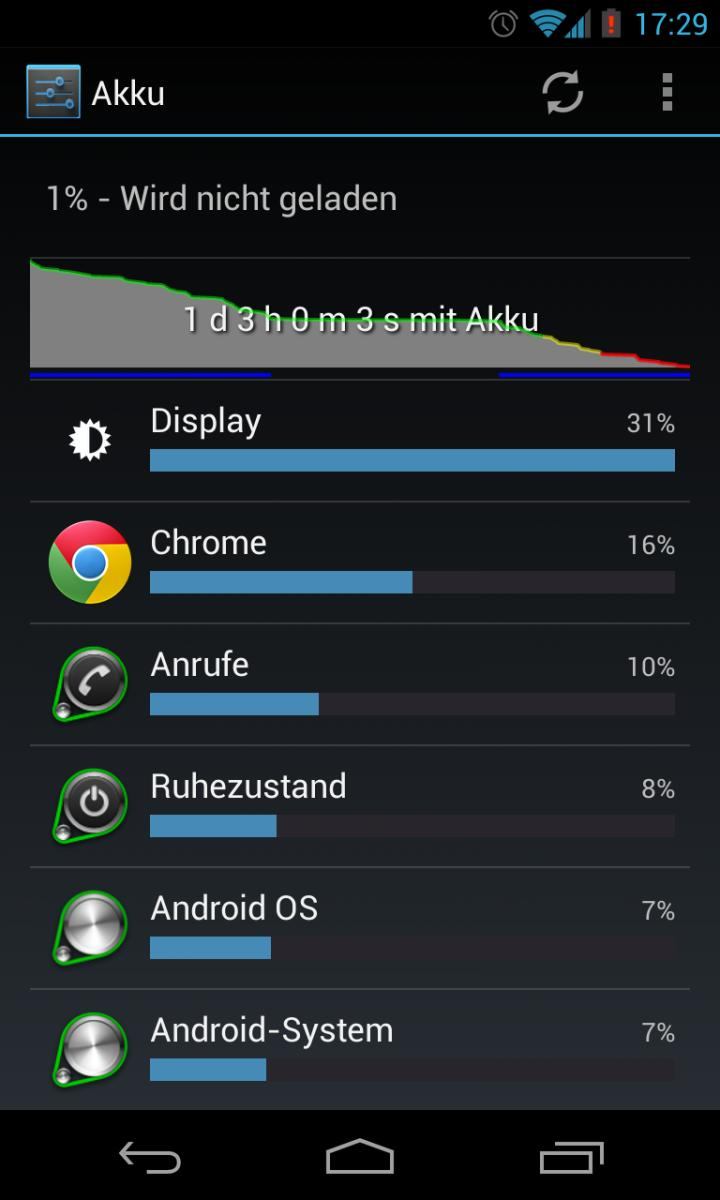Open the battery history graph
720x1200 pixels.
coord(360,318)
